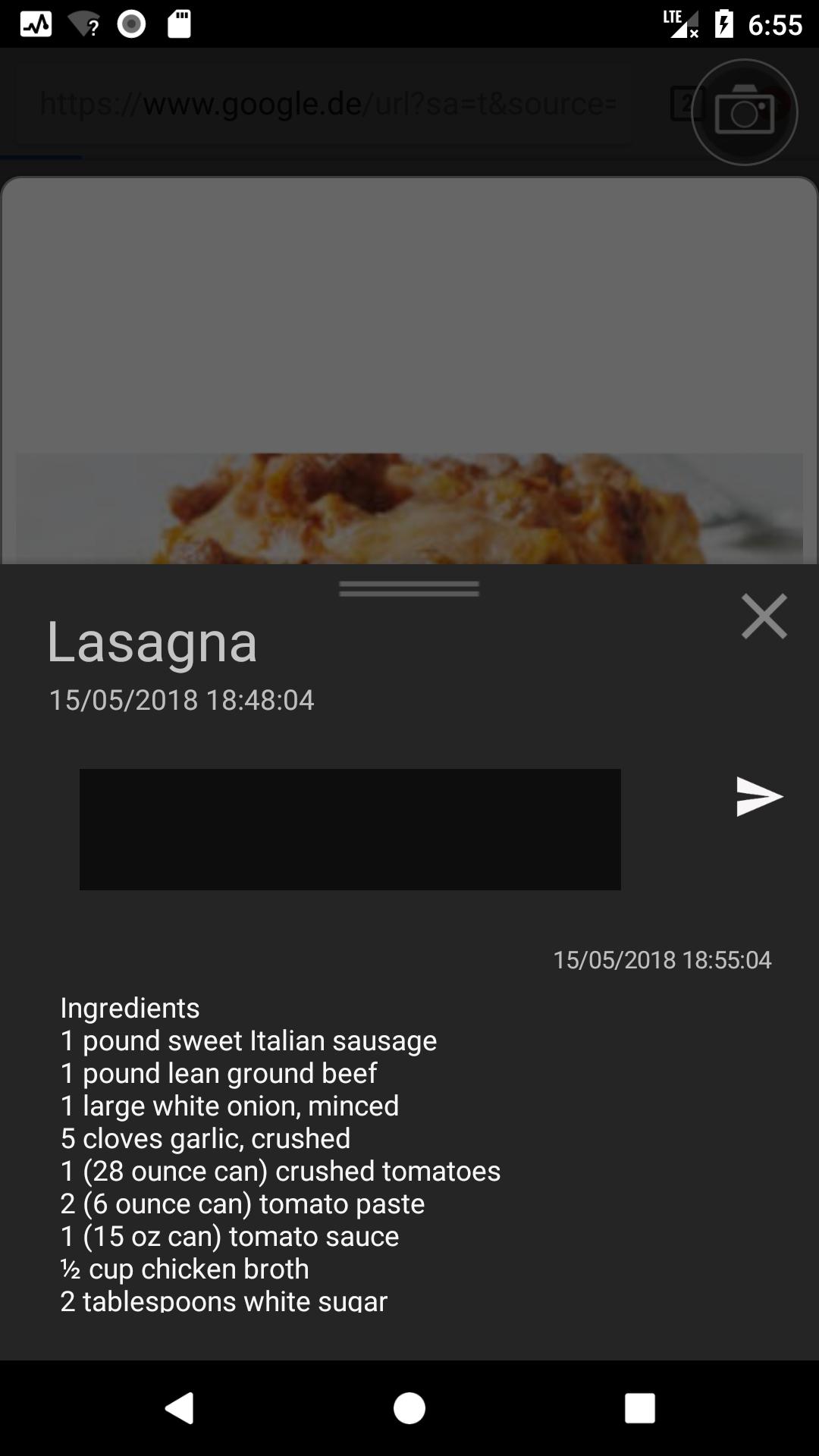Image resolution: width=819 pixels, height=1456 pixels.
Task: Go back using the system back button
Action: tap(180, 1408)
